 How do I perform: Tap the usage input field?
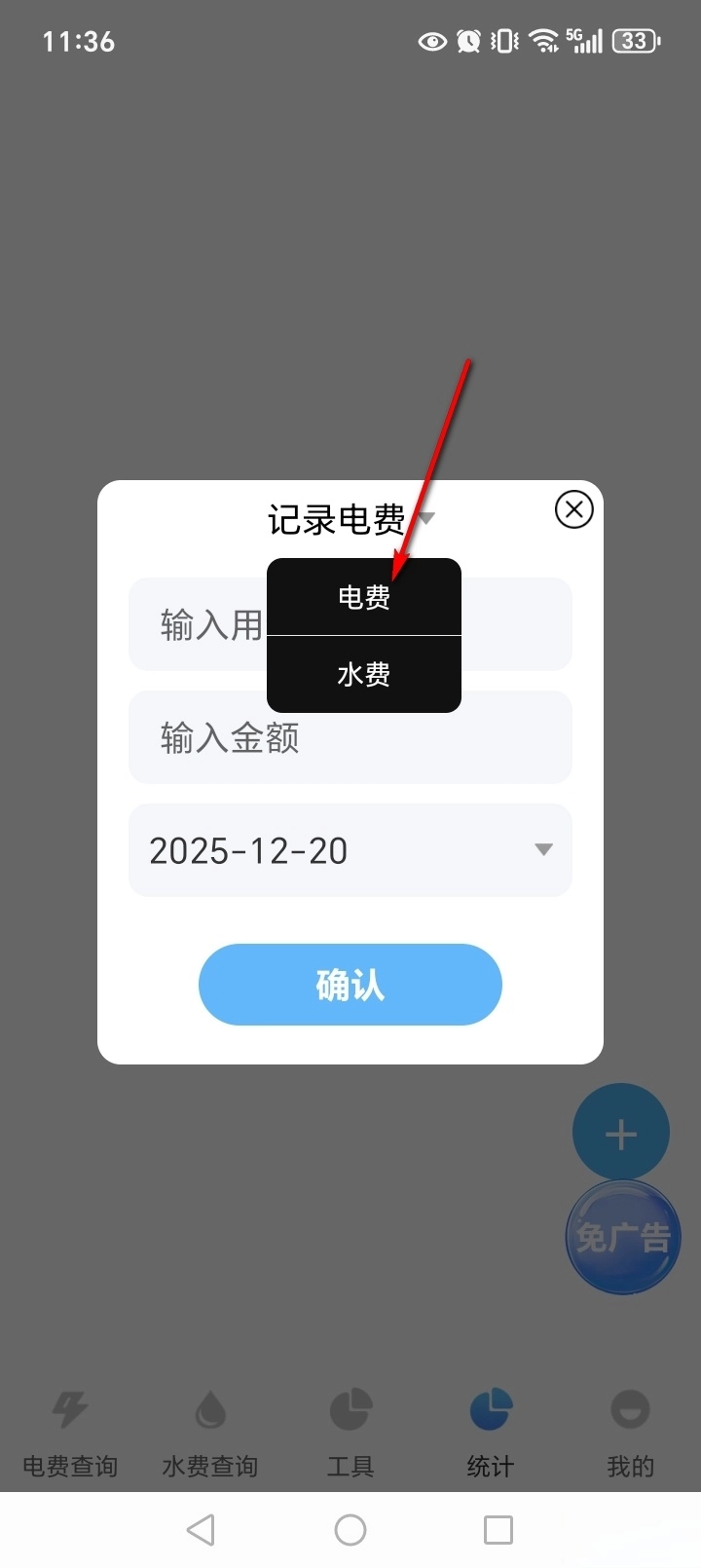pos(195,624)
